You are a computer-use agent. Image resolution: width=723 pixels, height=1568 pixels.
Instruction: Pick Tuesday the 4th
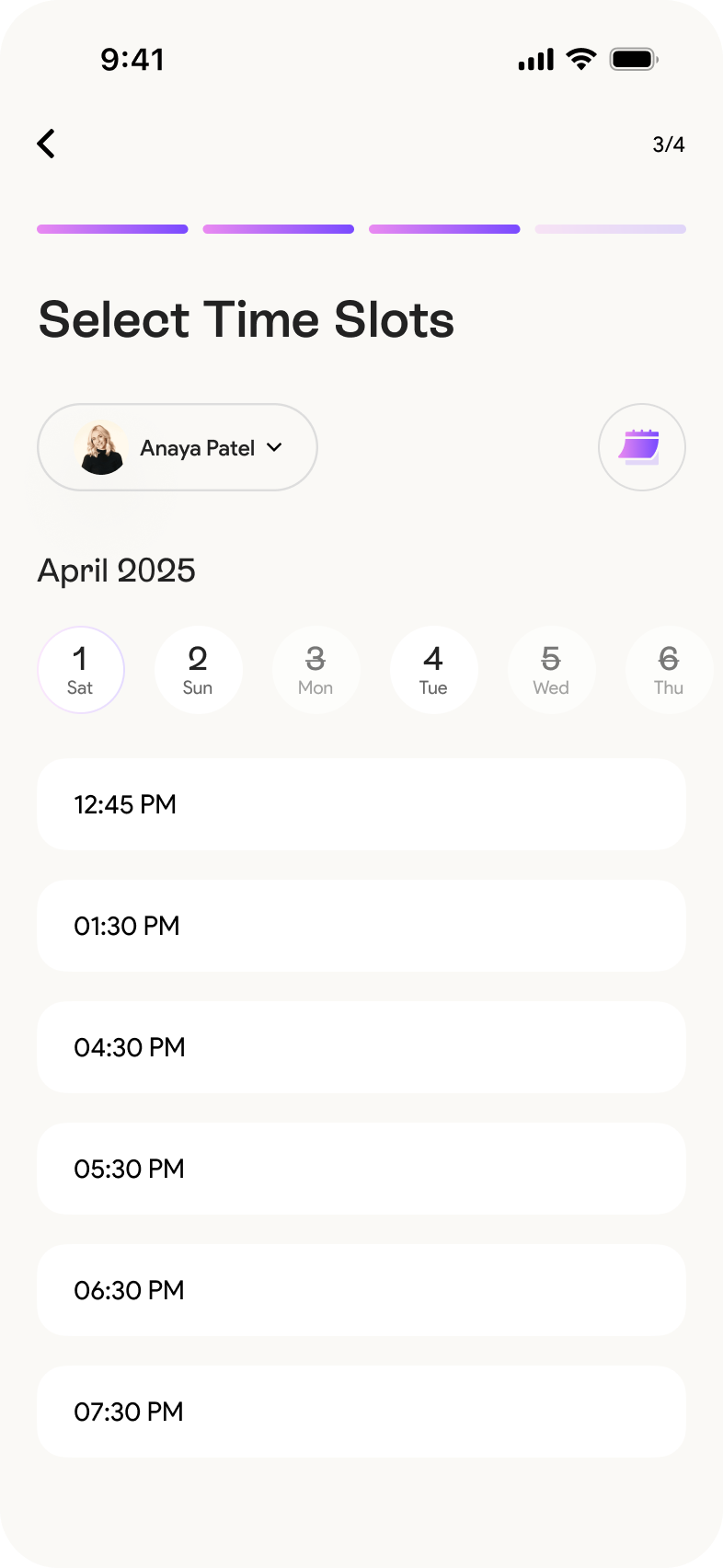433,670
